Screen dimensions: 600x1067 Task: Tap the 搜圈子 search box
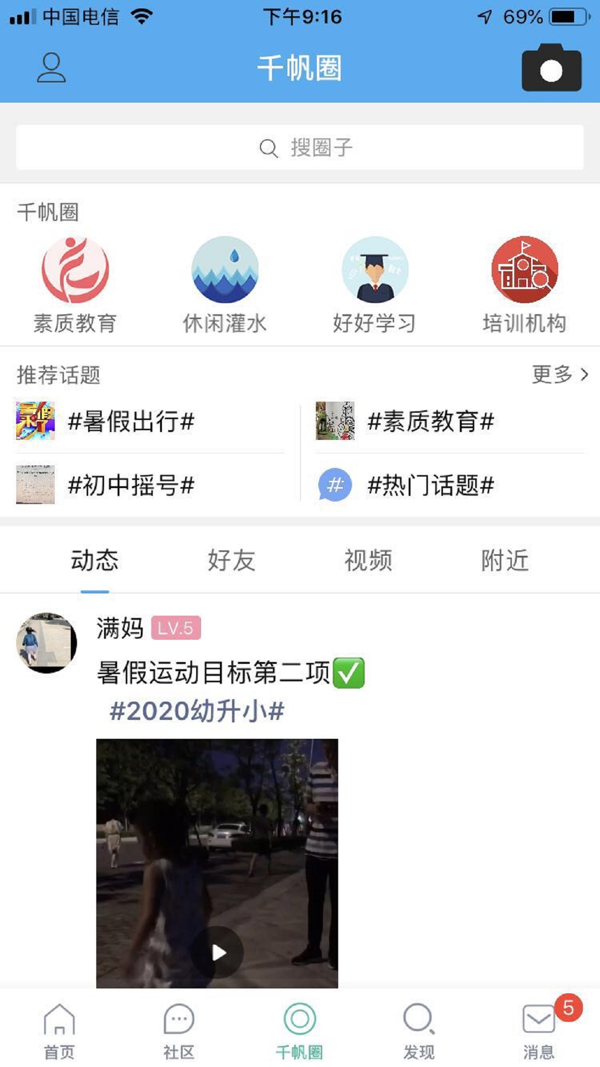coord(300,148)
